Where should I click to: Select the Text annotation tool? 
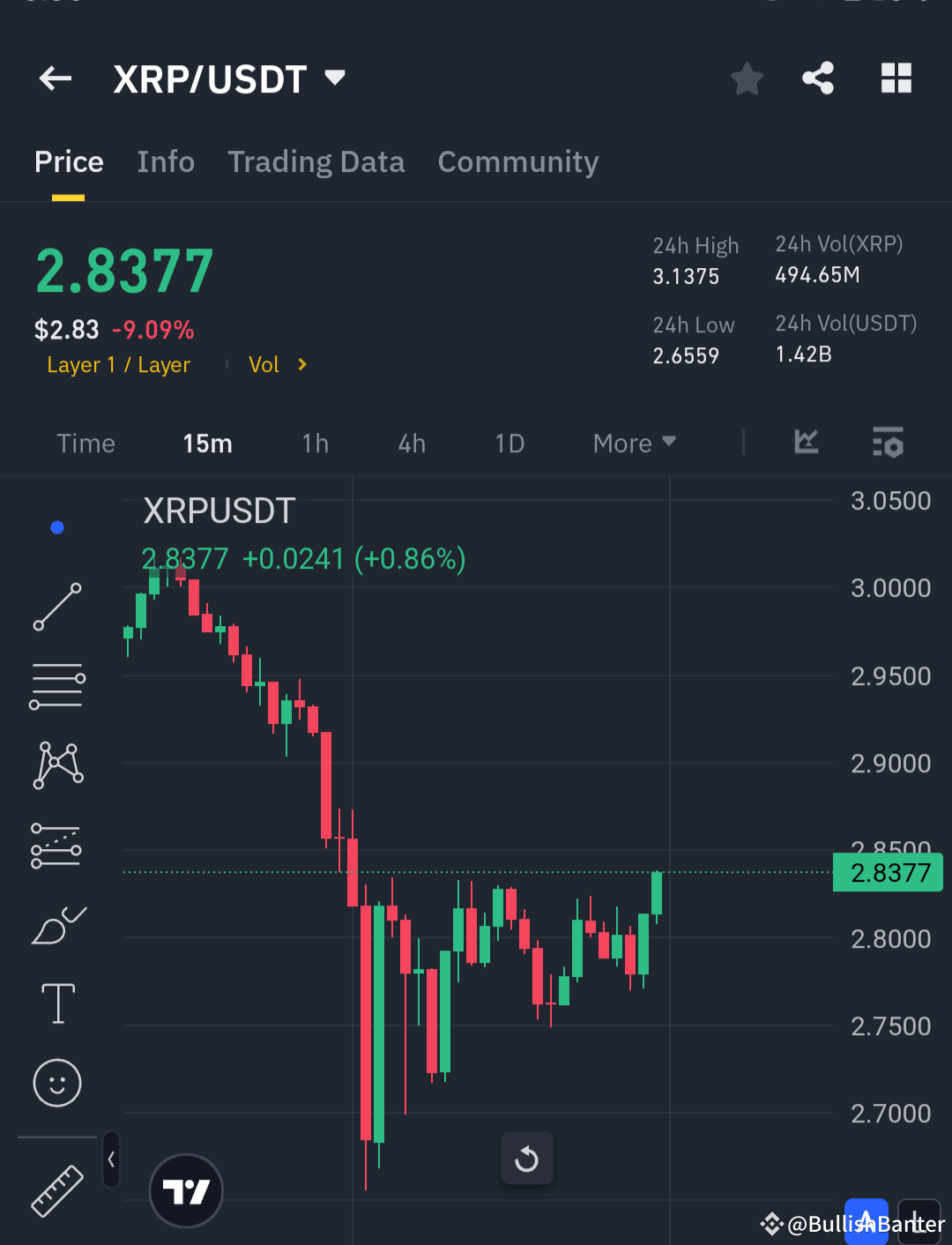coord(57,1003)
